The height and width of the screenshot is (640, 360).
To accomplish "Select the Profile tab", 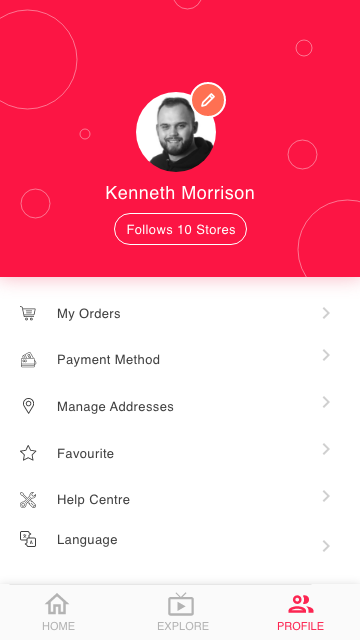I will 300,612.
